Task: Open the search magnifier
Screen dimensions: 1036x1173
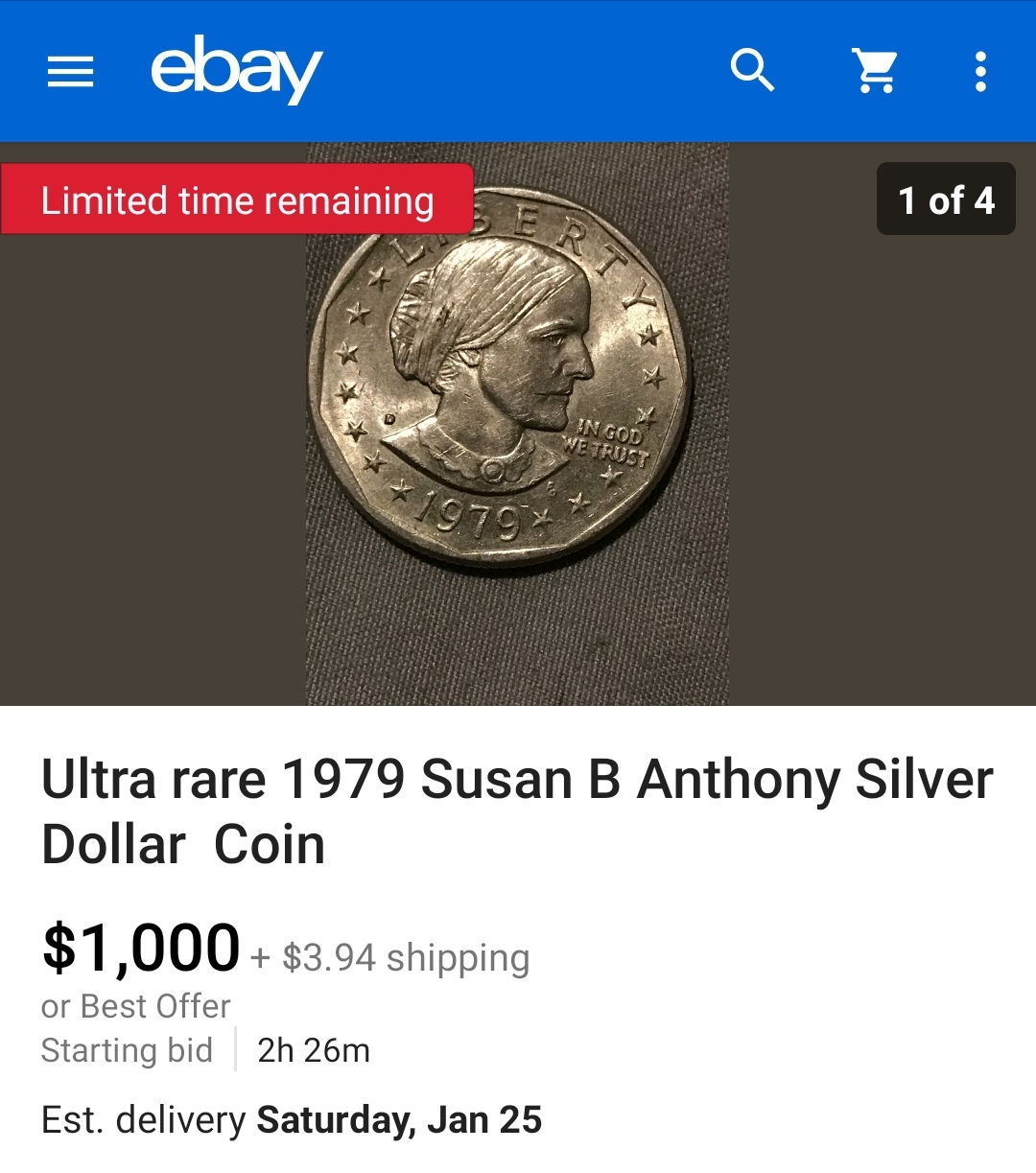Action: (x=752, y=71)
